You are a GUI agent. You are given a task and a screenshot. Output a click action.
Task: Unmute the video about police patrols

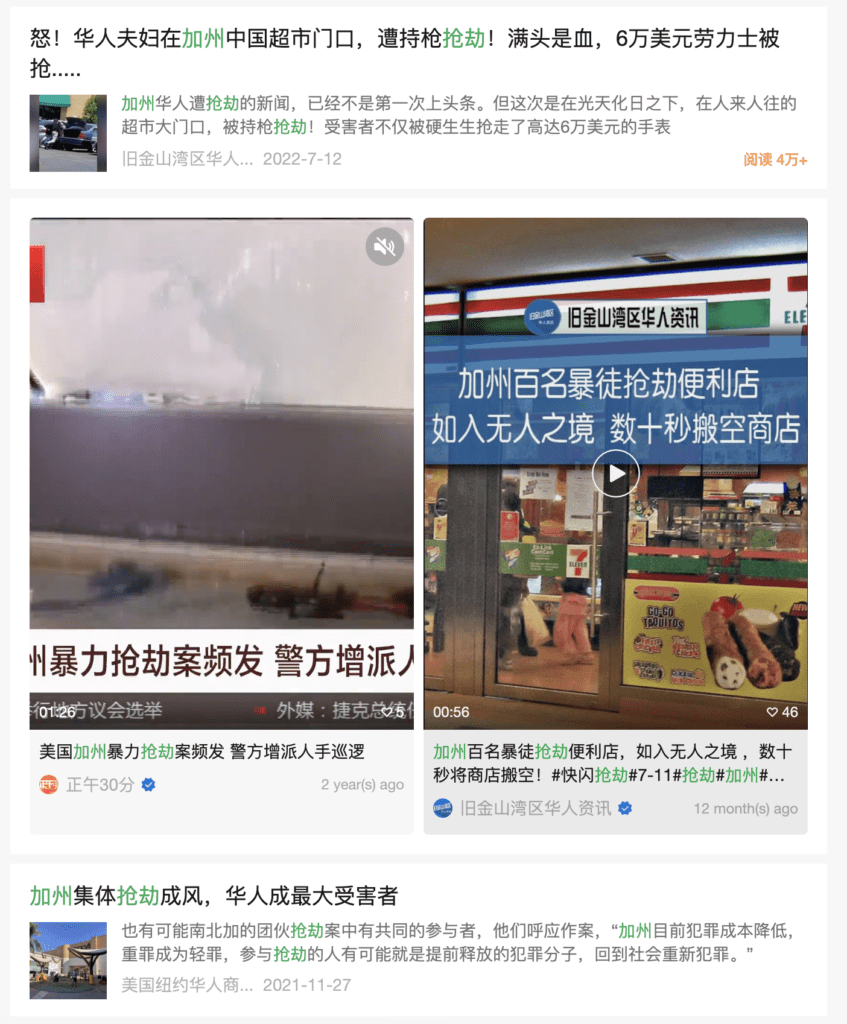click(384, 246)
